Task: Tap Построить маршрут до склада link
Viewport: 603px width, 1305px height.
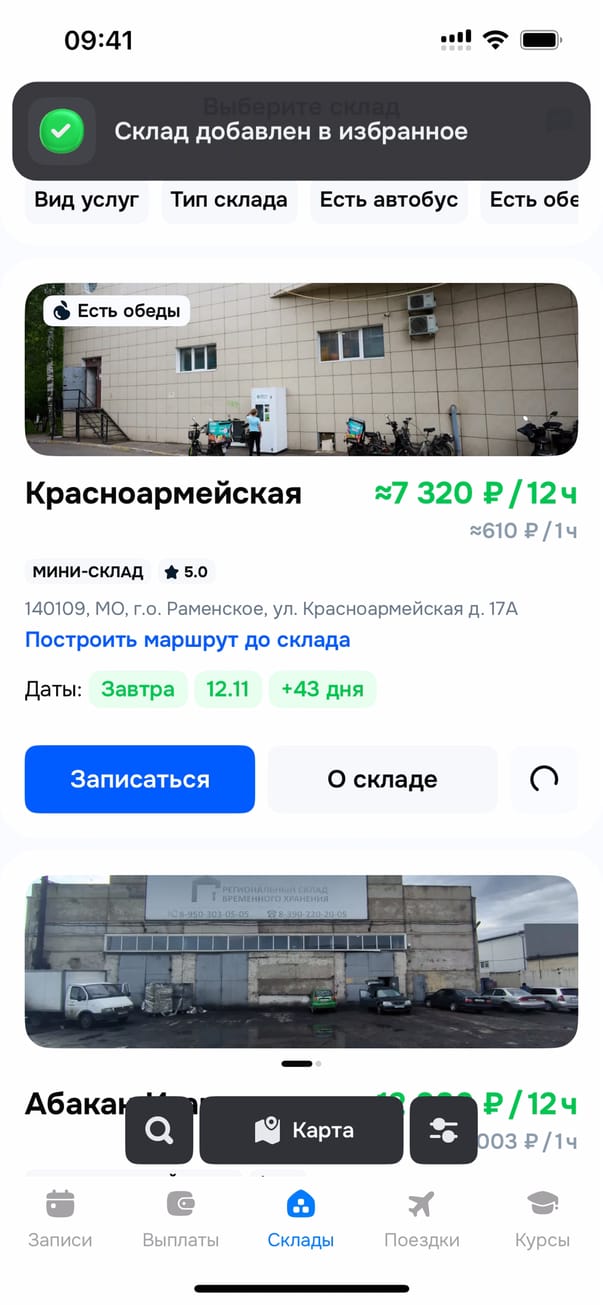Action: [x=187, y=640]
